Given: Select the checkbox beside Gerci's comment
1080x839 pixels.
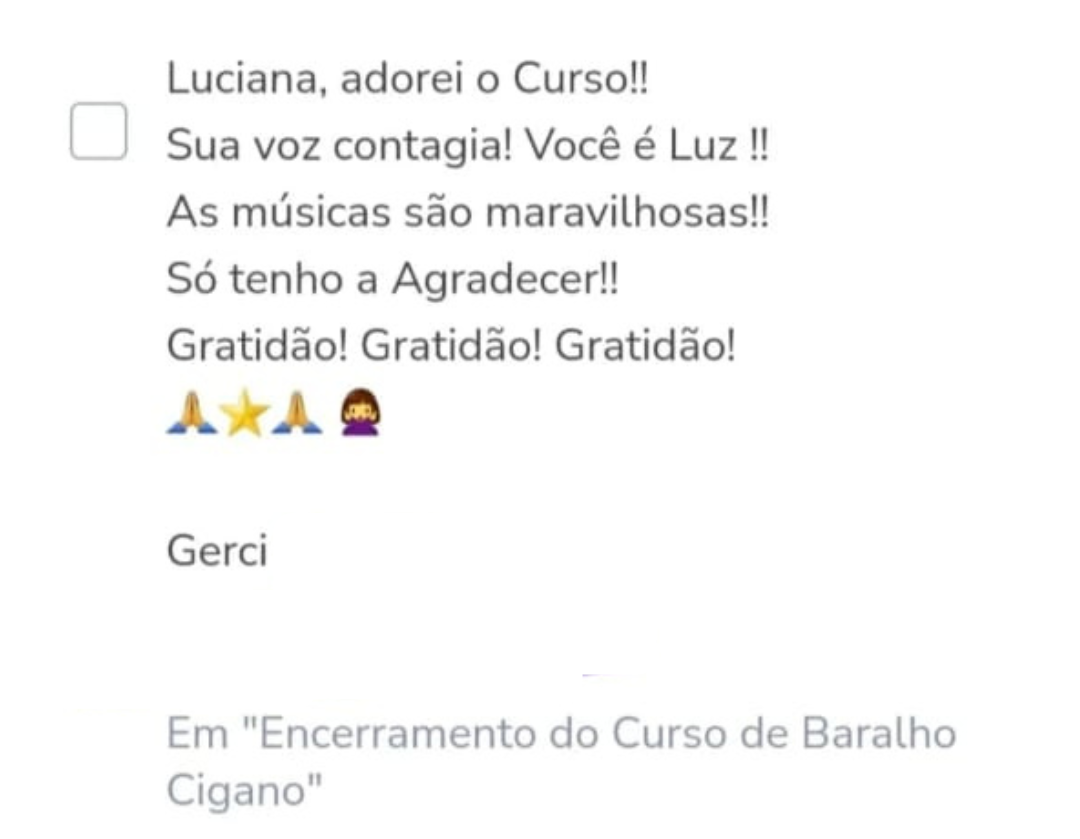Looking at the screenshot, I should 98,131.
